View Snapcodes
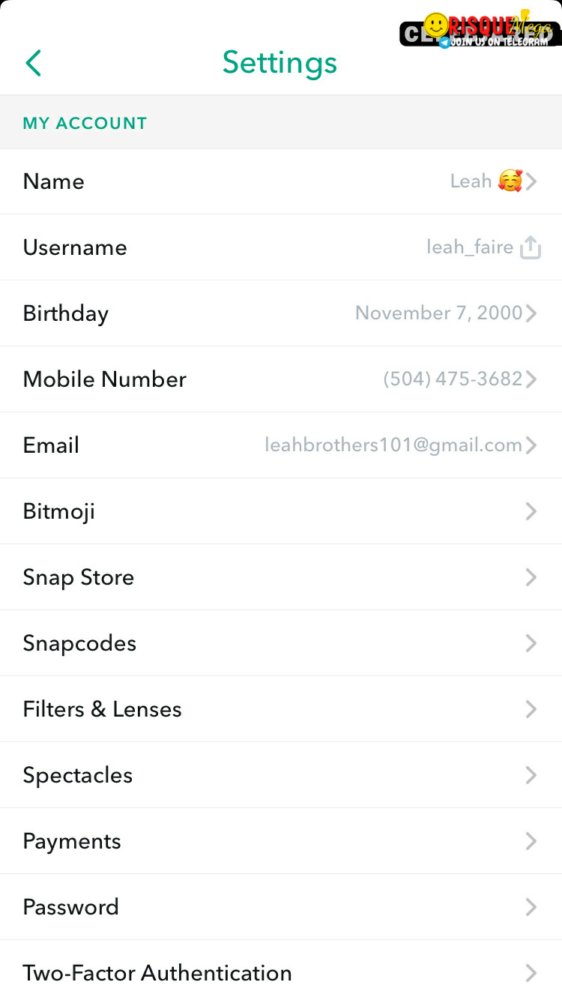This screenshot has height=1000, width=562. [x=281, y=643]
